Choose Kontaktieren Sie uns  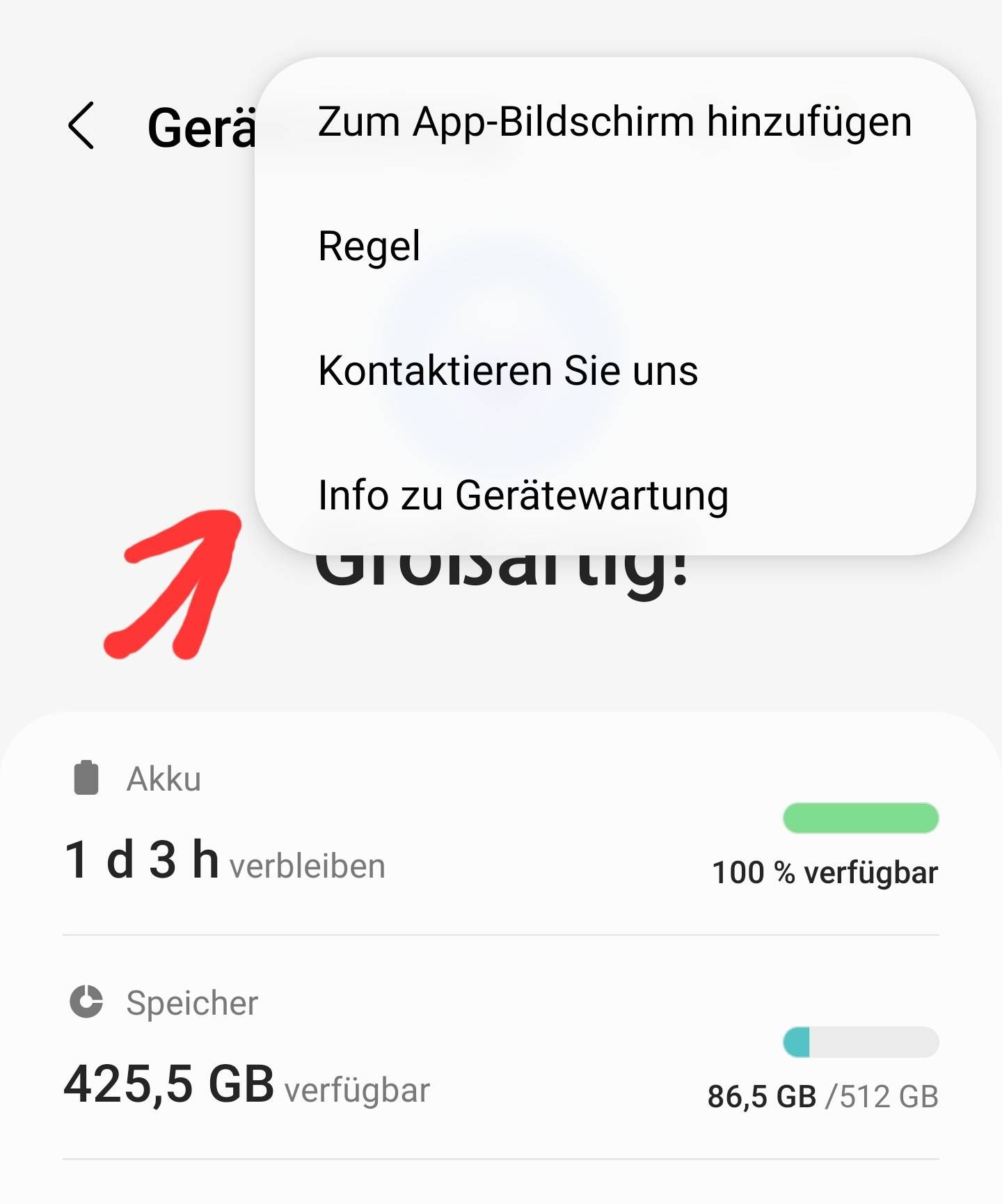click(x=508, y=370)
